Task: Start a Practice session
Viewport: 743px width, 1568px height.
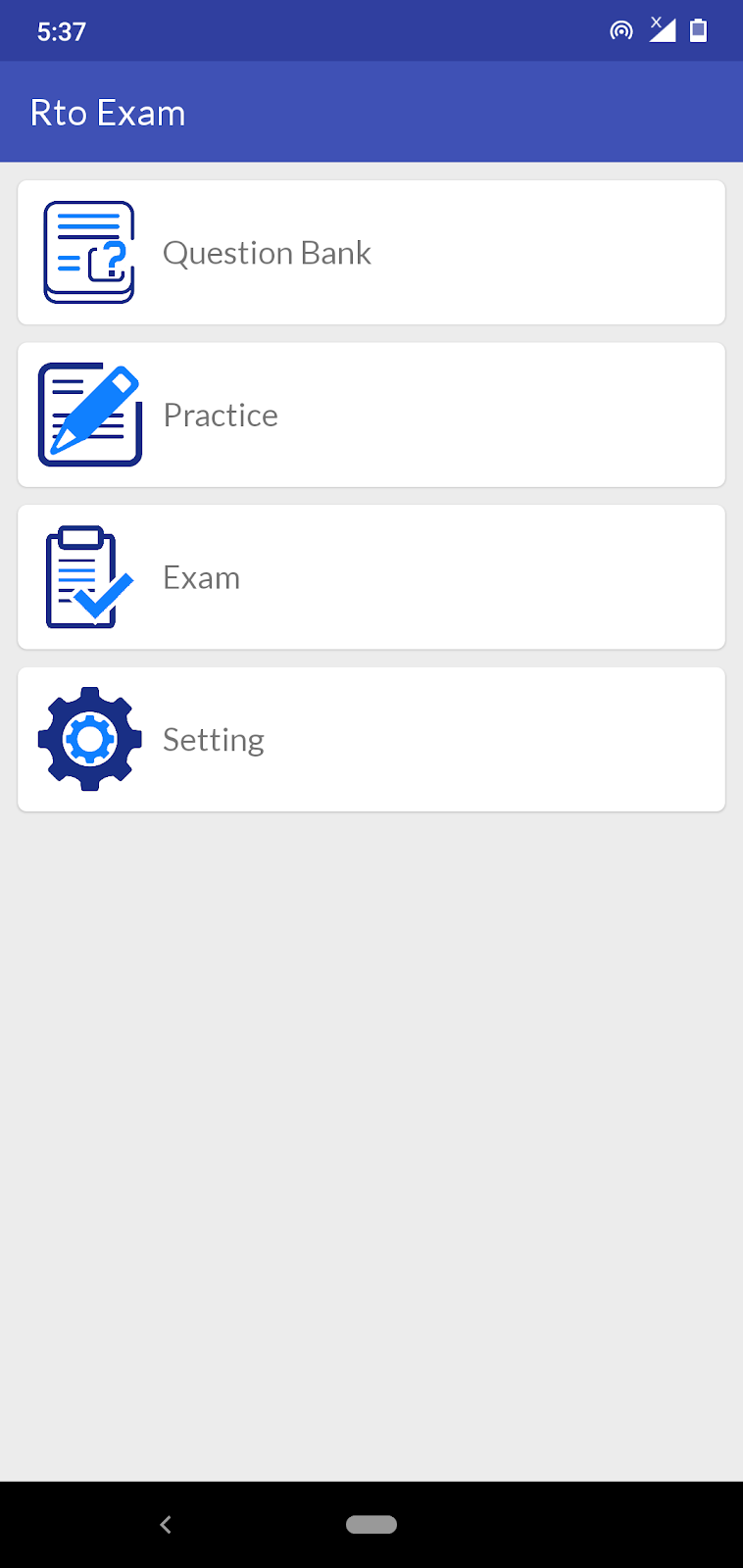Action: click(371, 415)
